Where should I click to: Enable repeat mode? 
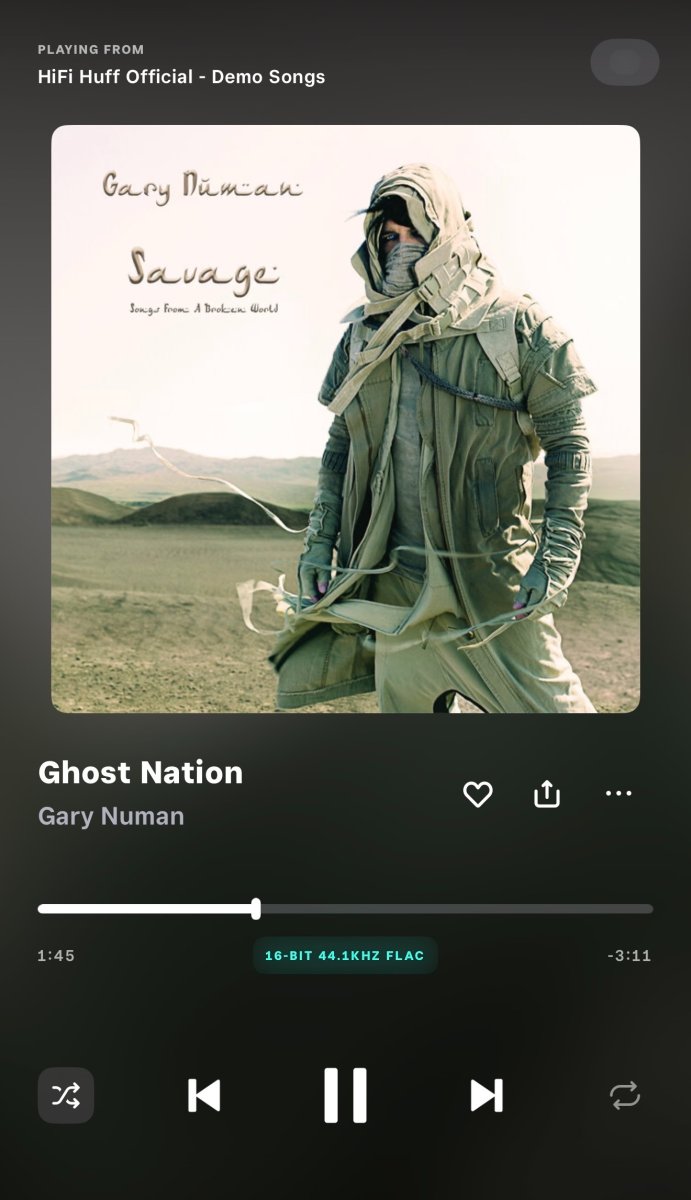tap(625, 1096)
